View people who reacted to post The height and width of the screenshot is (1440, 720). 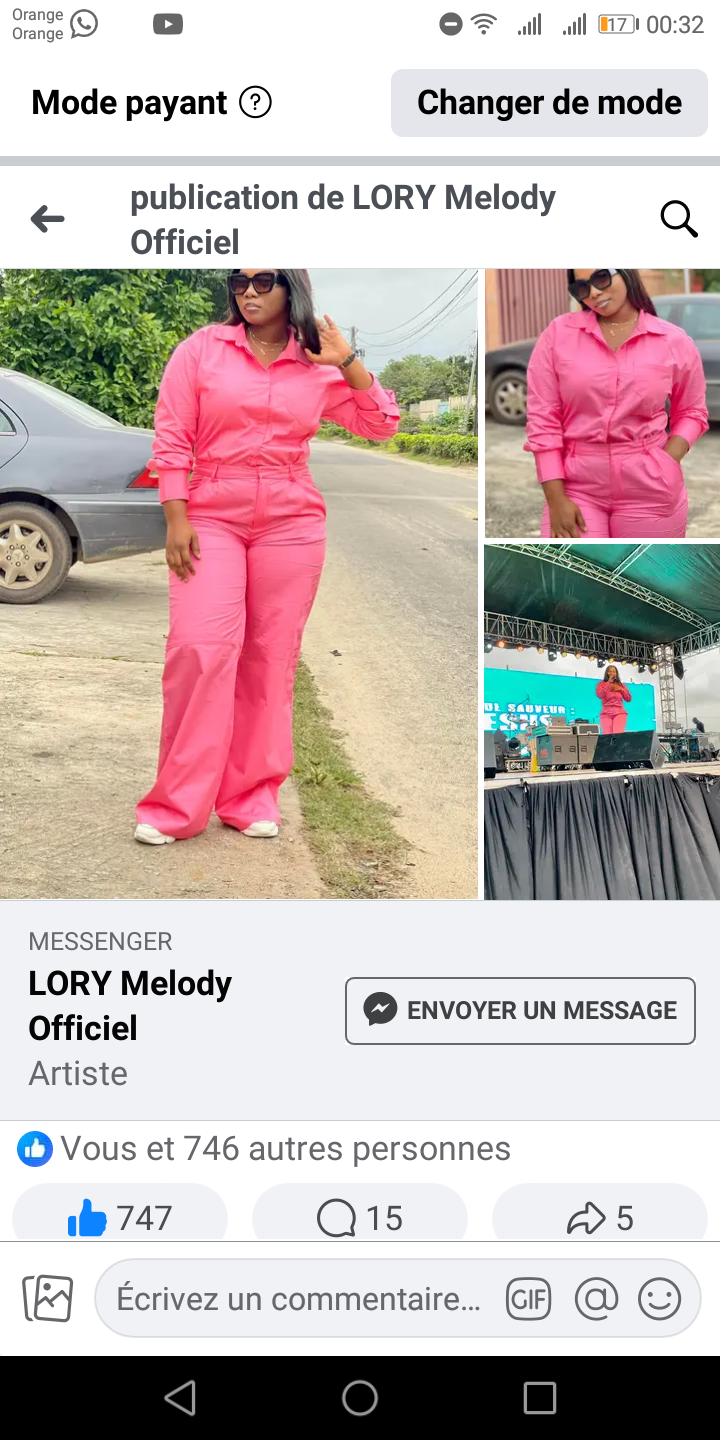[265, 1149]
